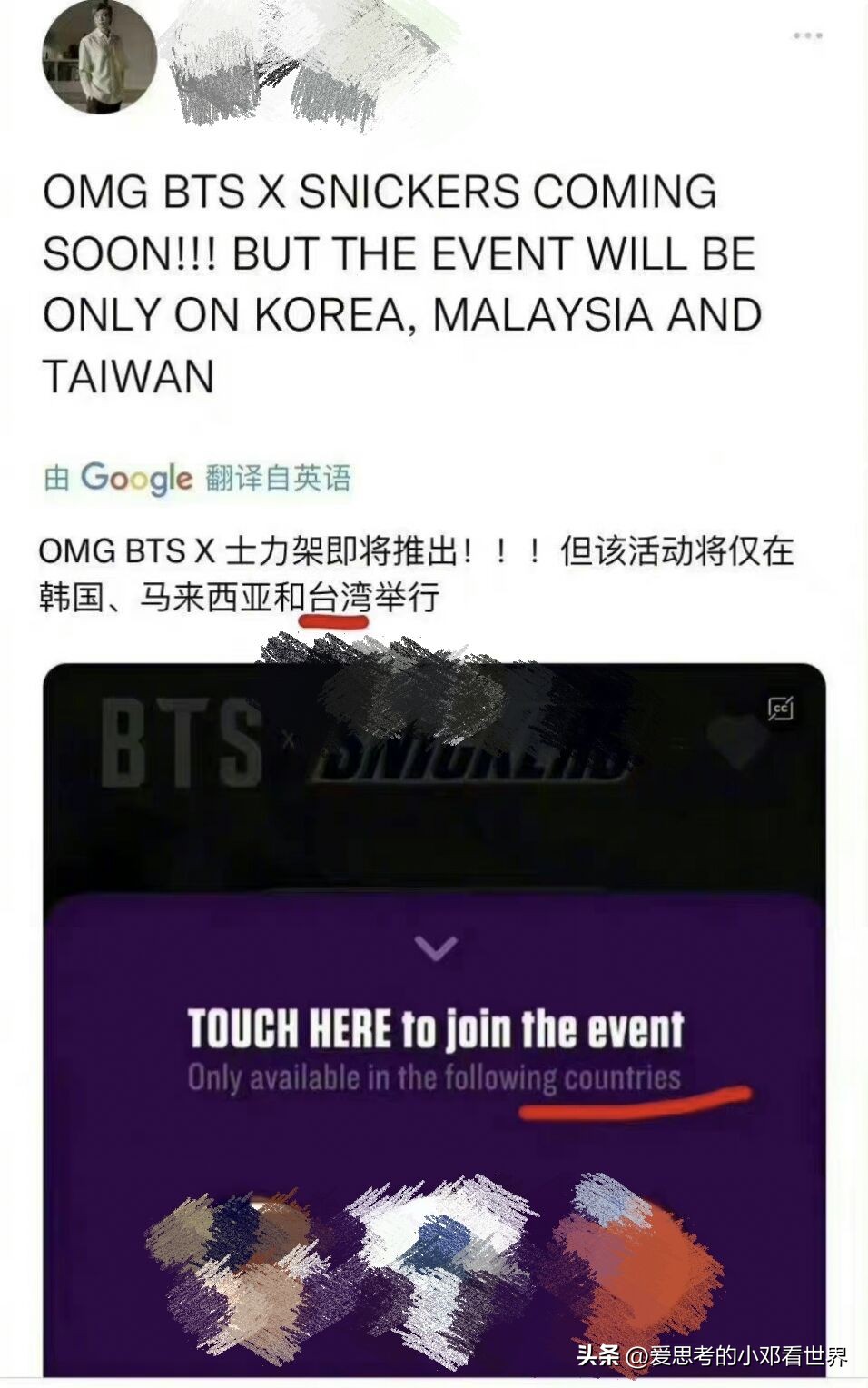This screenshot has height=1388, width=868.
Task: Click the 头条@爱思考的小邓看世界 watermark link
Action: point(714,1357)
